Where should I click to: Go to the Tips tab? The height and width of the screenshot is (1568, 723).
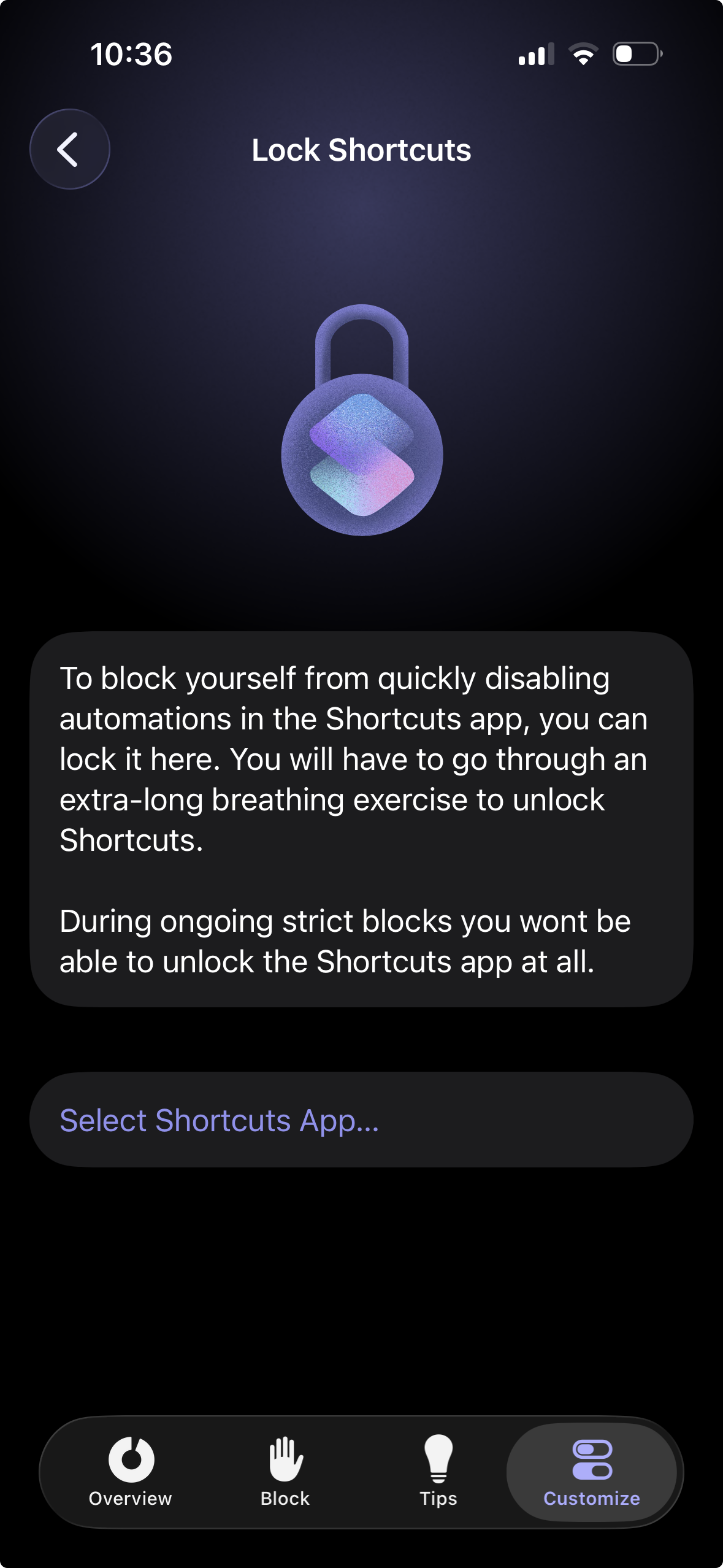pyautogui.click(x=438, y=1471)
